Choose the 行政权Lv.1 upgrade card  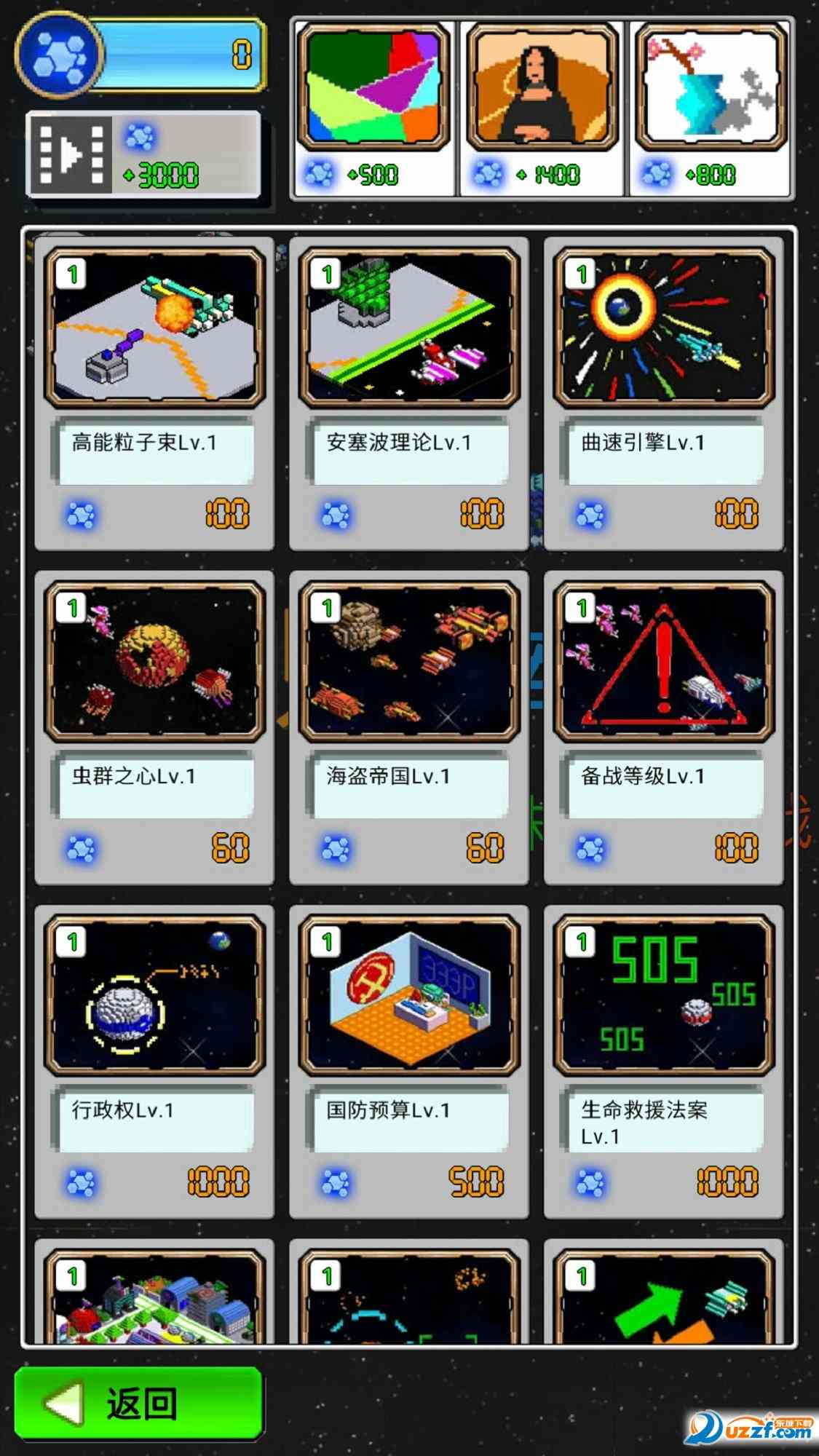(154, 1061)
